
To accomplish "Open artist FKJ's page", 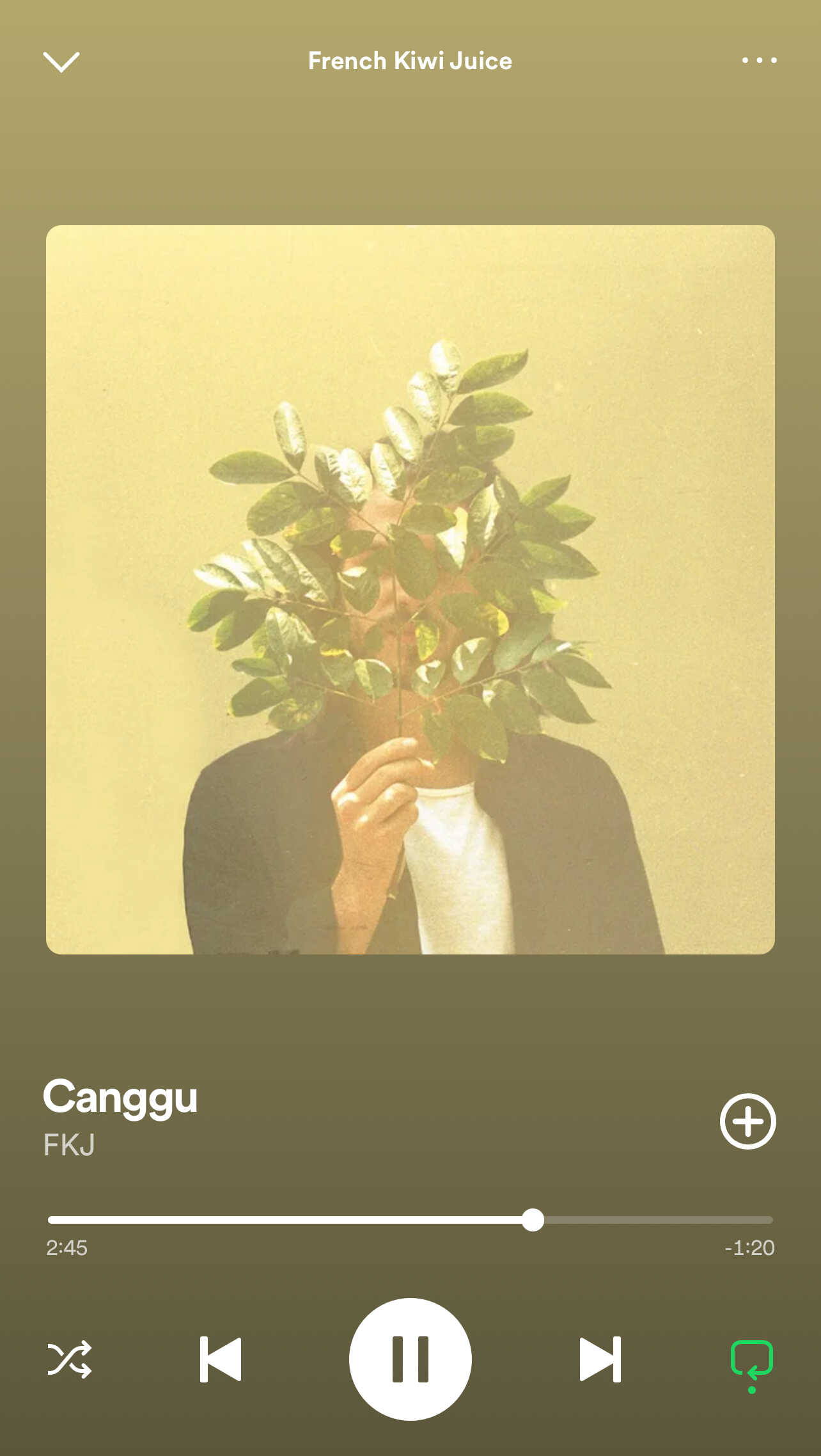I will coord(69,1145).
